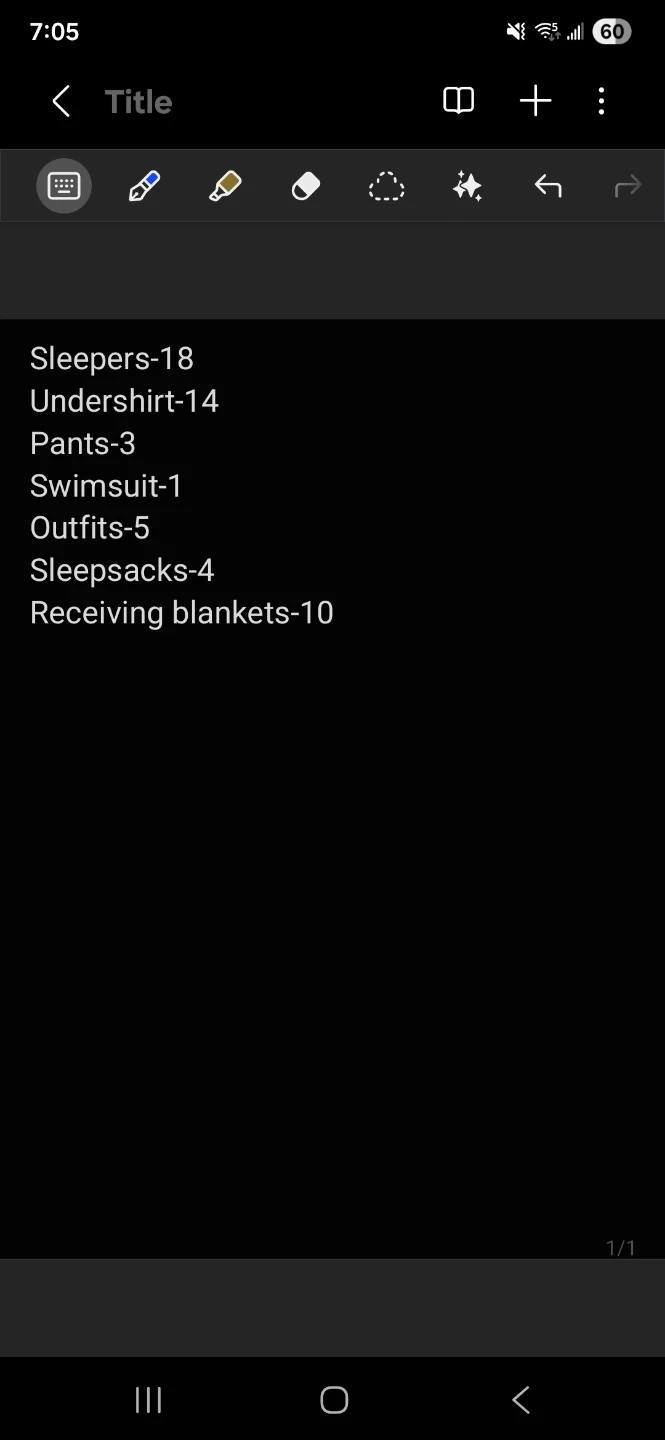The image size is (665, 1440).
Task: Go to home screen via navigation bar
Action: click(x=334, y=1400)
